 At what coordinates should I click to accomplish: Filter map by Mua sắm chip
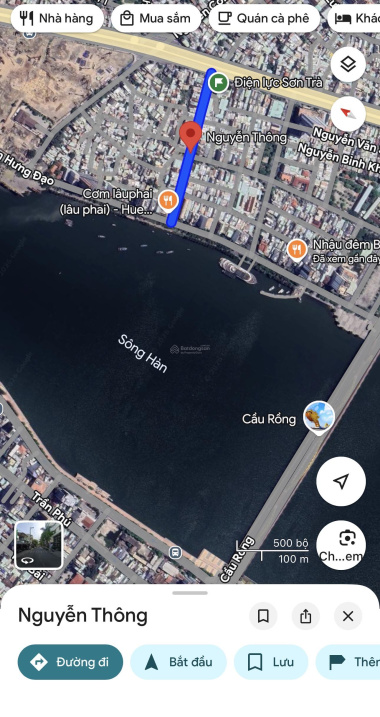pos(156,18)
